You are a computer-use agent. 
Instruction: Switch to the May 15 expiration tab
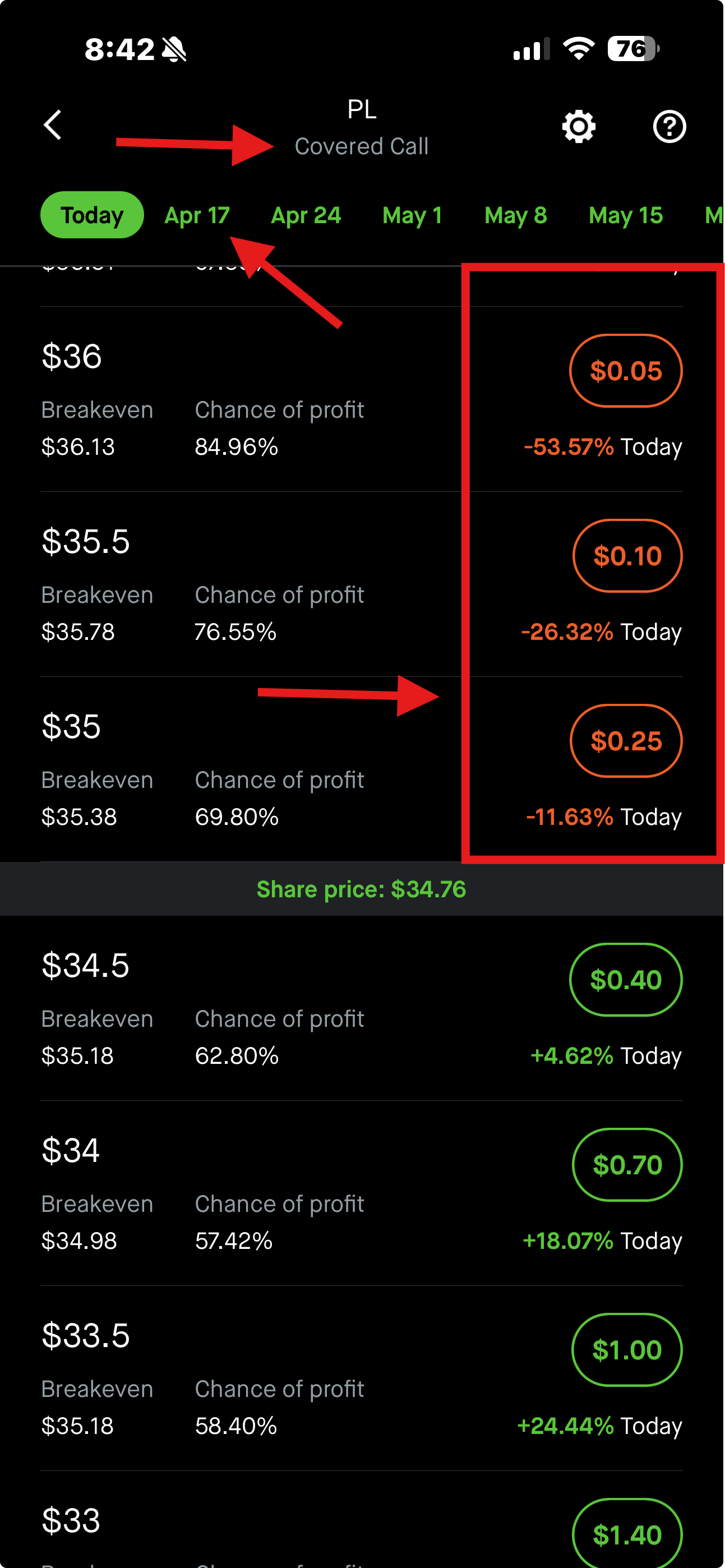625,214
